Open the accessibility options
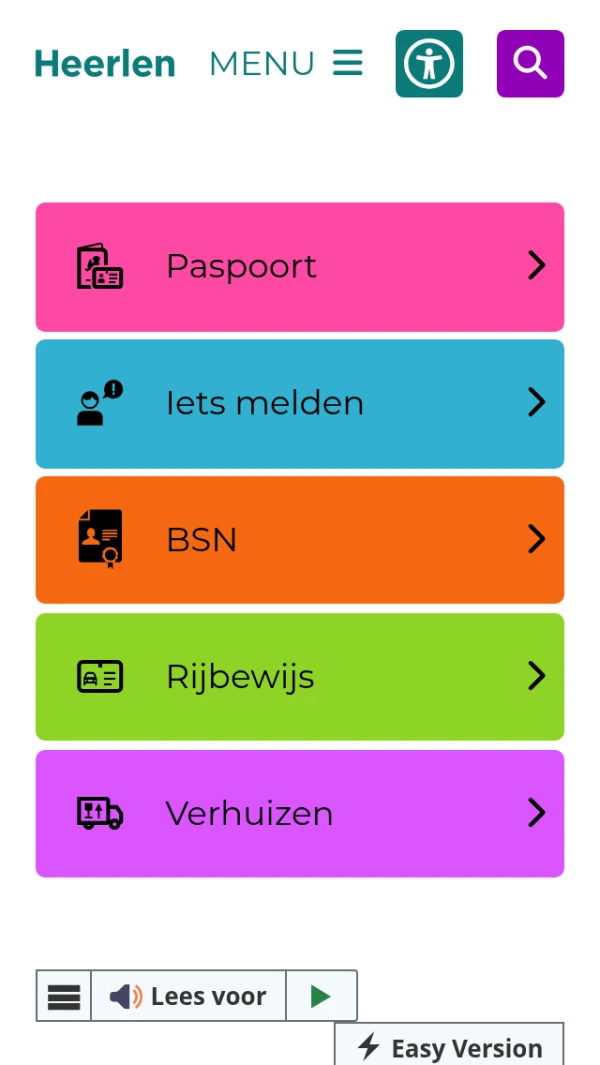This screenshot has width=600, height=1065. coord(429,64)
